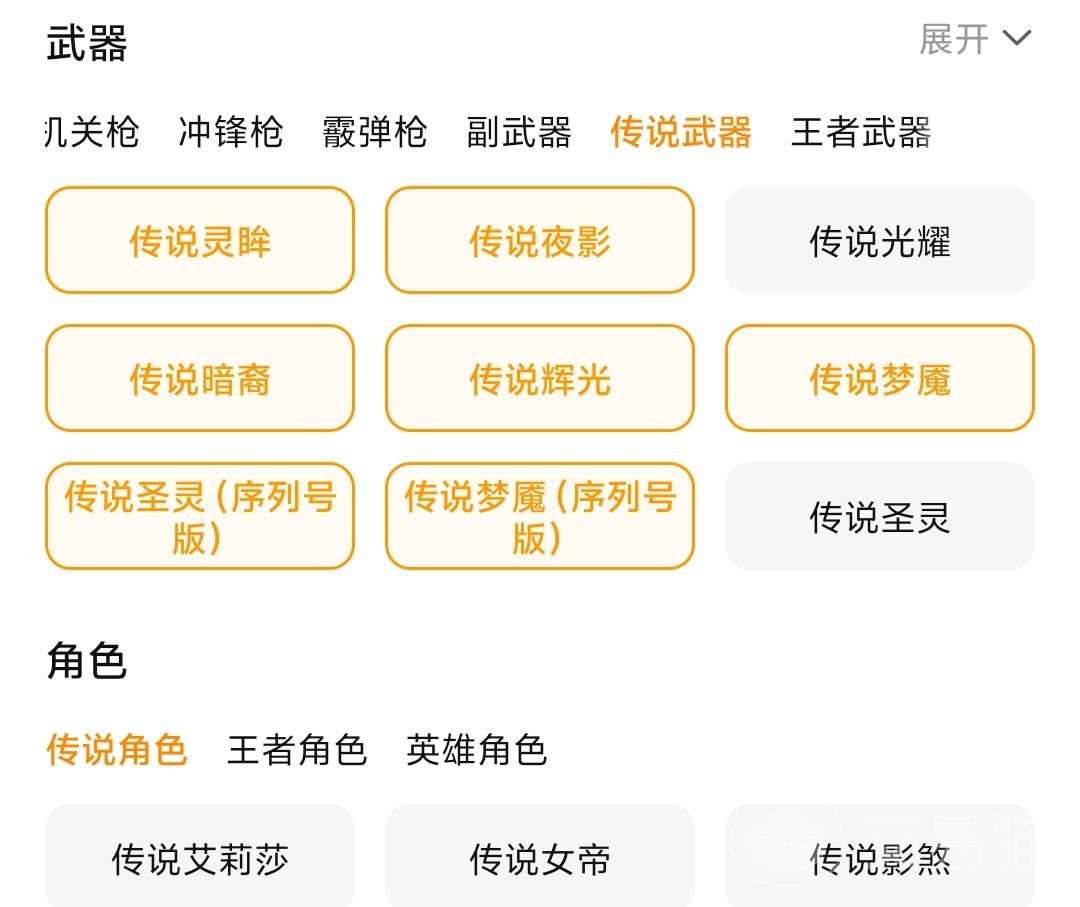
Task: Deselect the 传说灵眸 chip
Action: (x=200, y=241)
